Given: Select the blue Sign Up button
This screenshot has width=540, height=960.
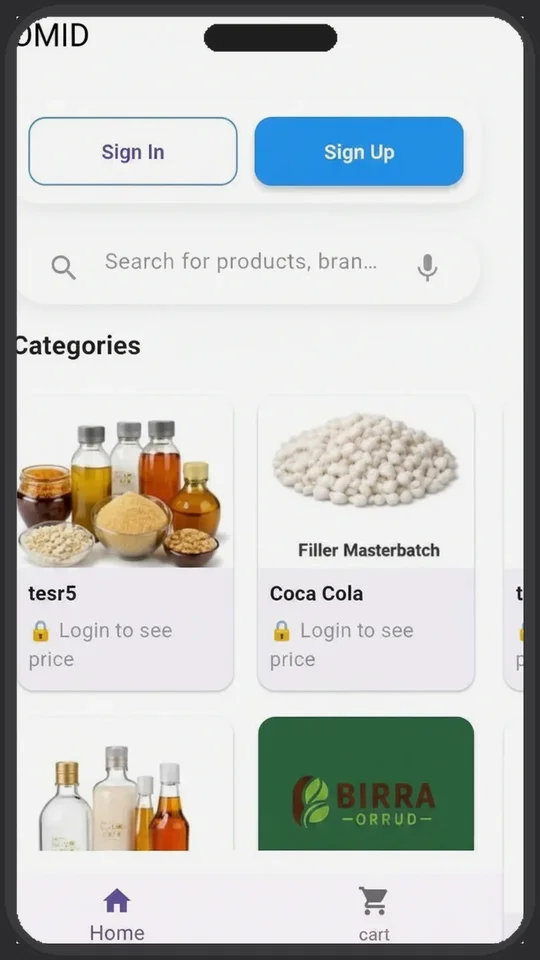Looking at the screenshot, I should point(359,151).
